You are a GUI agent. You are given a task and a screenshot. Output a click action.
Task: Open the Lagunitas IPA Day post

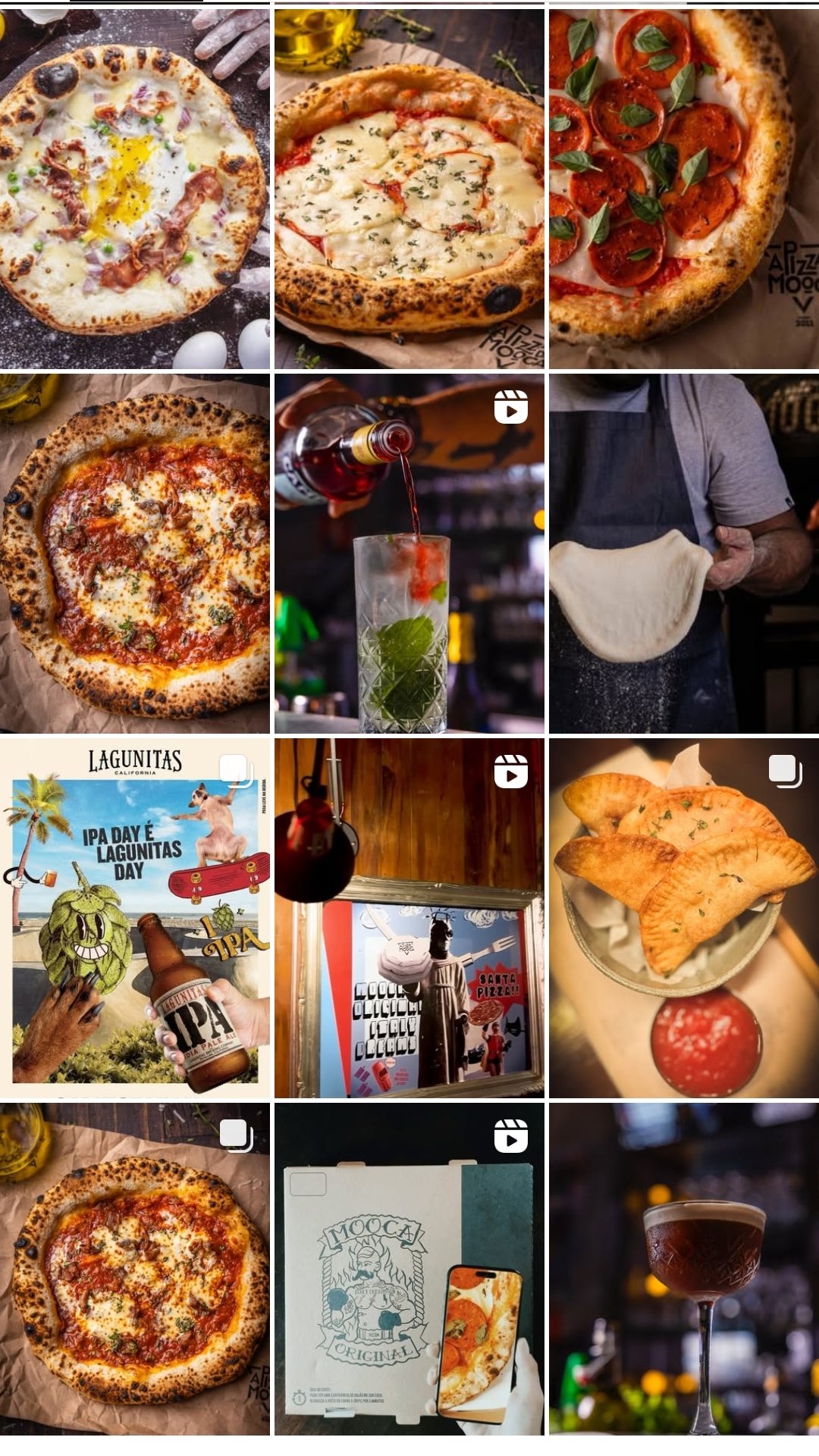[135, 918]
